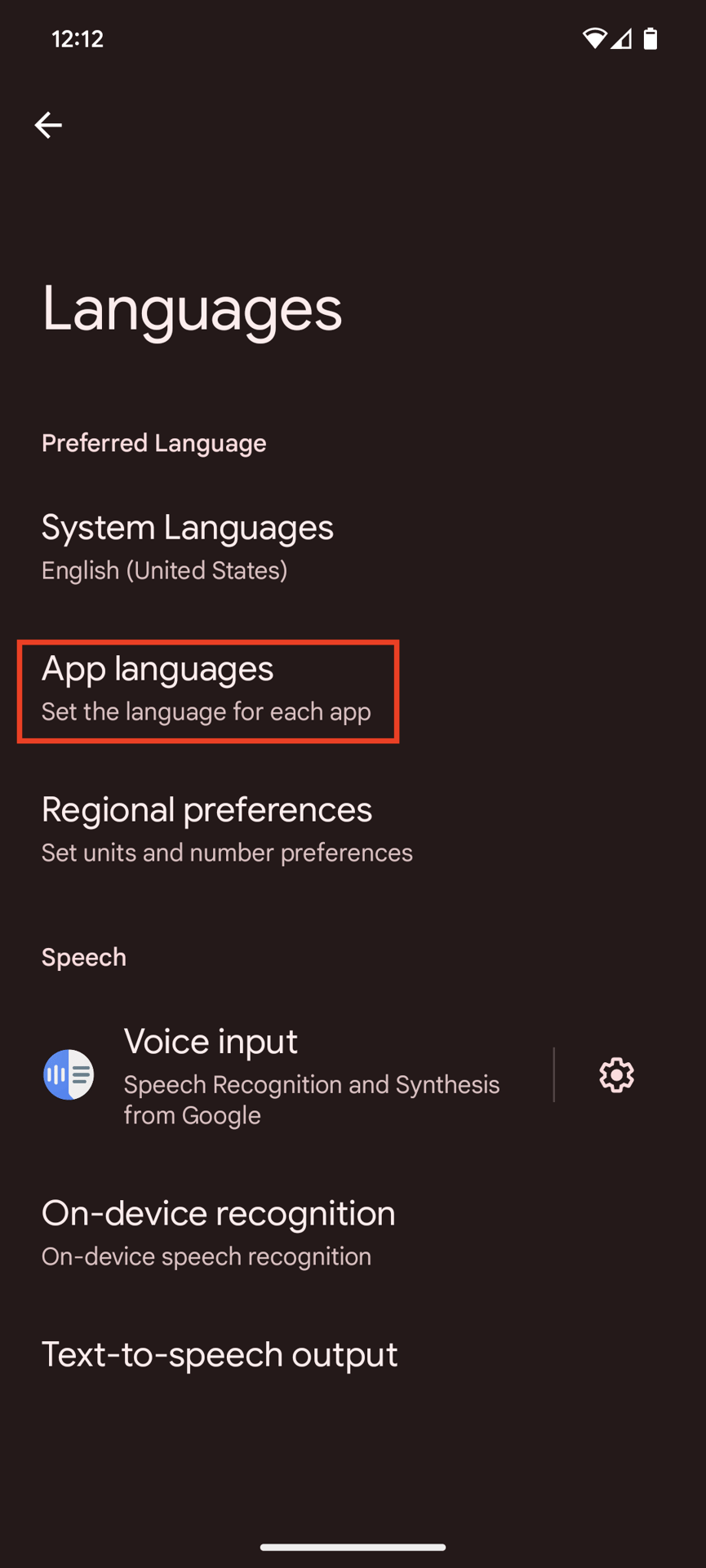Select the clock showing 12:12
The width and height of the screenshot is (706, 1568).
tap(78, 38)
